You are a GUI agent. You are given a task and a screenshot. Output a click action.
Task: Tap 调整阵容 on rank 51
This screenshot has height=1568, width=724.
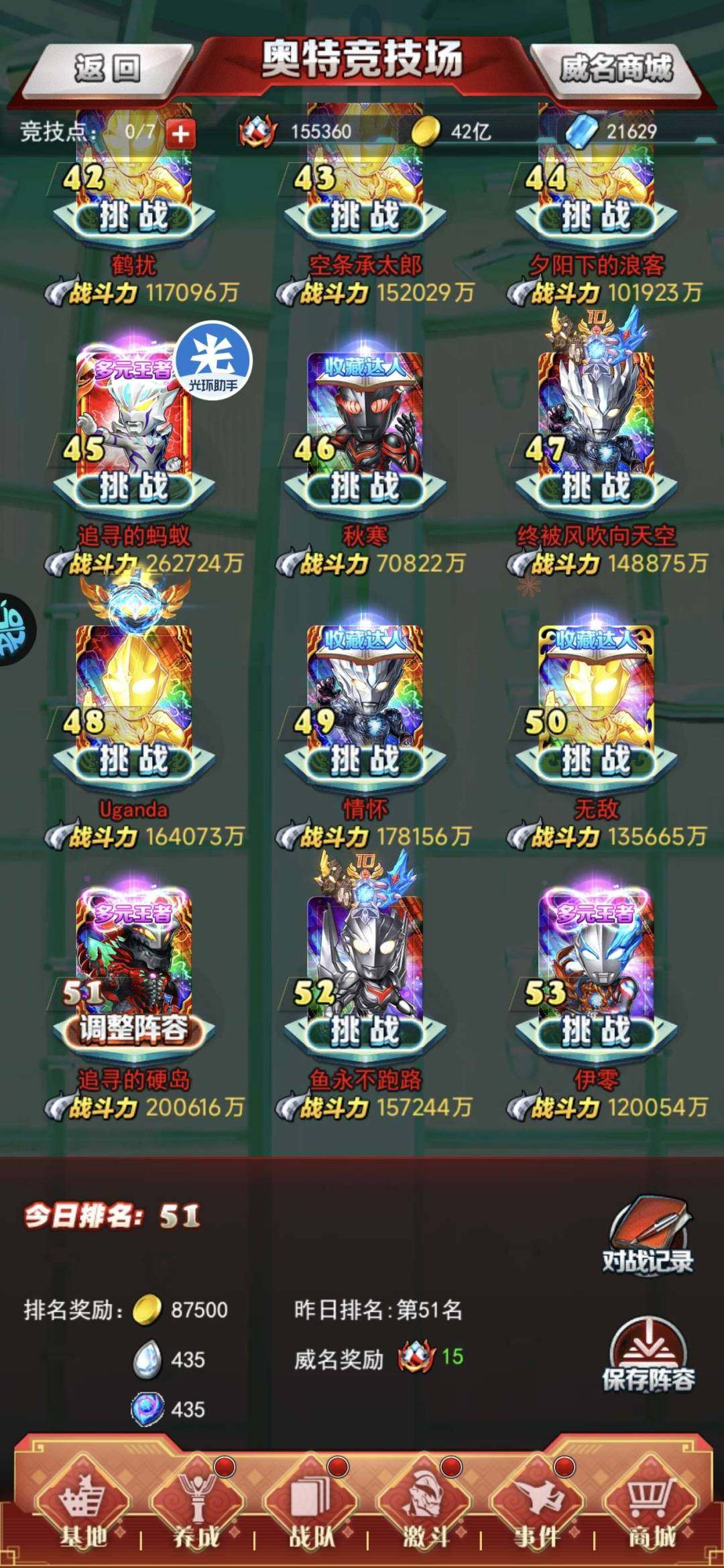[134, 1030]
